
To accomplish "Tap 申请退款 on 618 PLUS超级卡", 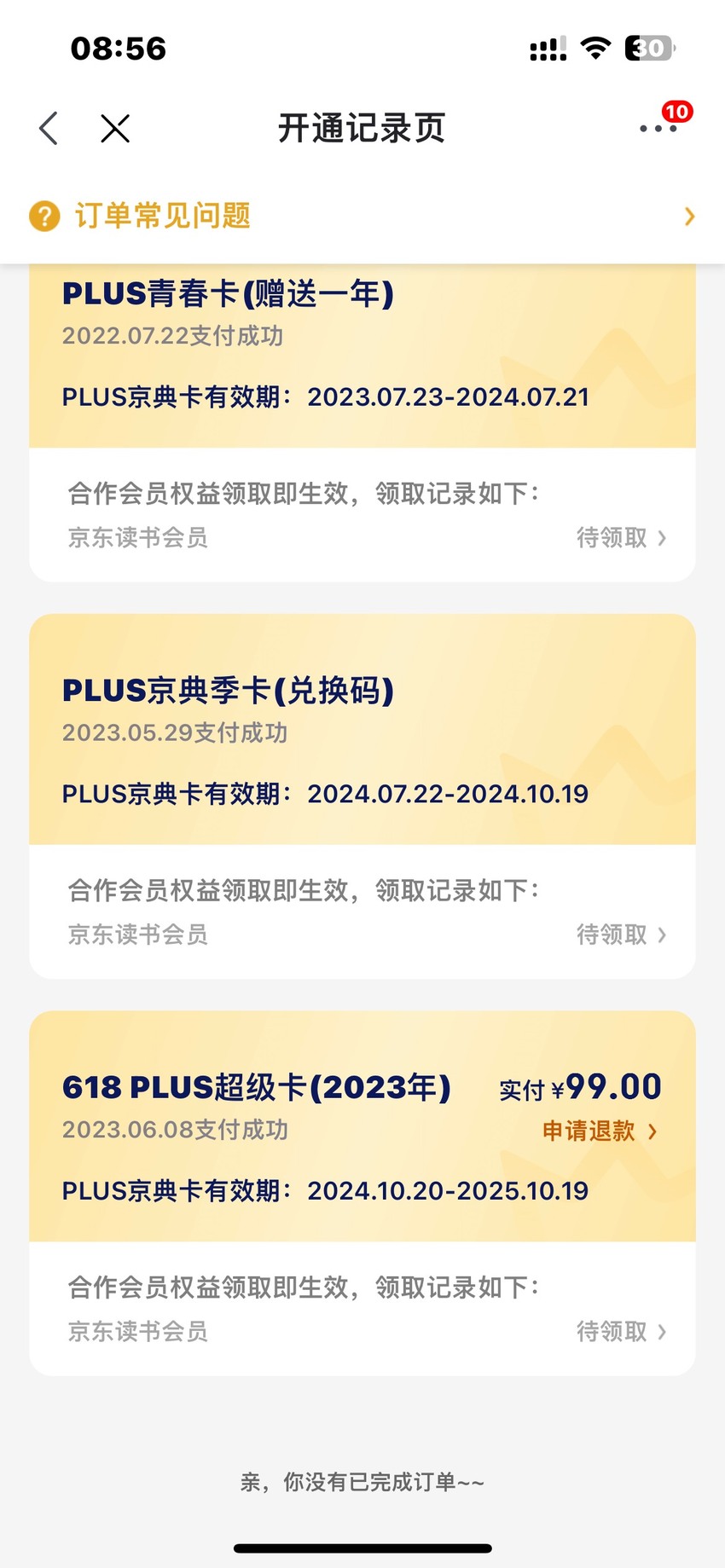I will click(x=600, y=1131).
